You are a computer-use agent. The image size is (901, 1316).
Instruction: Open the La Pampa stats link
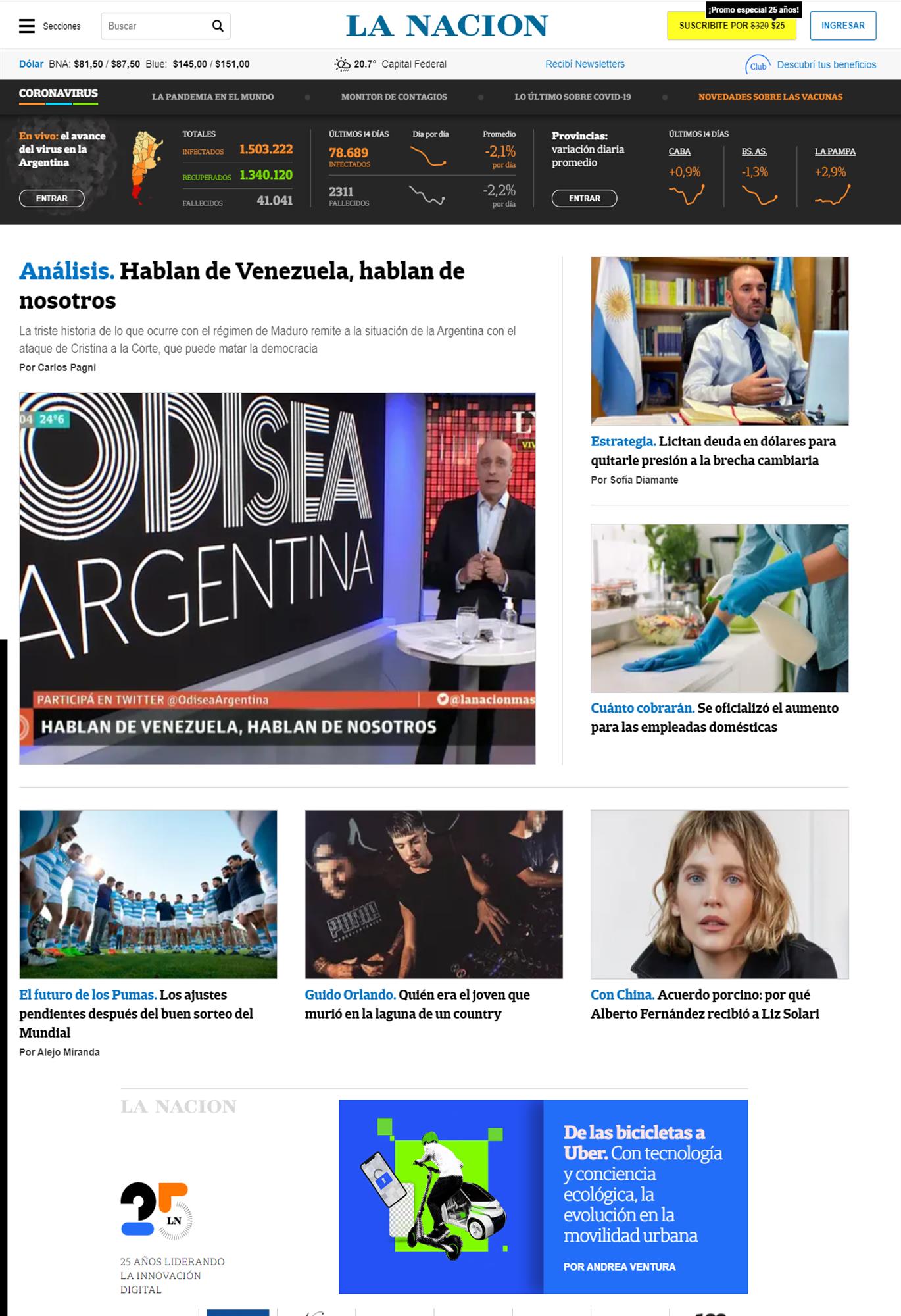[835, 151]
